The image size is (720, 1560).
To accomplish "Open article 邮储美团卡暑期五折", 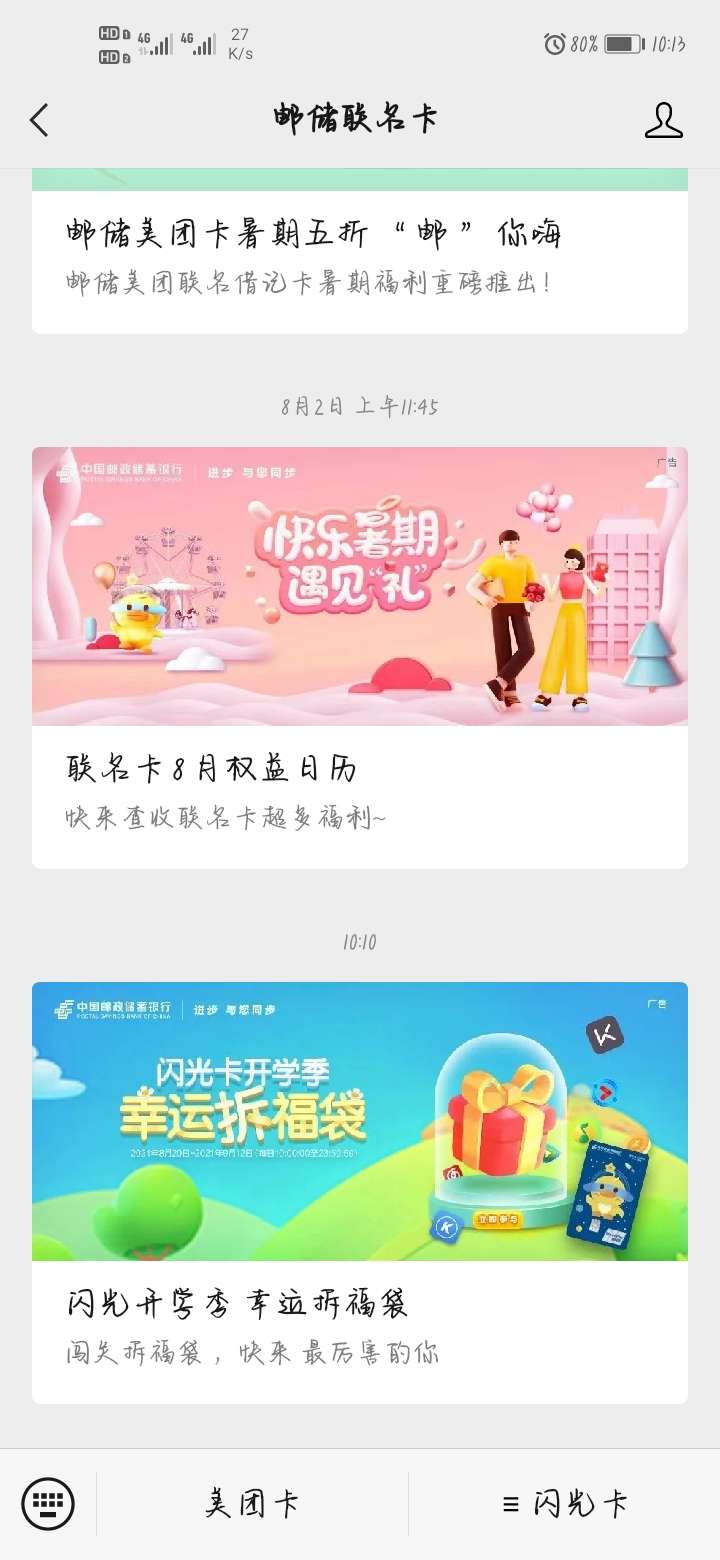I will point(313,235).
